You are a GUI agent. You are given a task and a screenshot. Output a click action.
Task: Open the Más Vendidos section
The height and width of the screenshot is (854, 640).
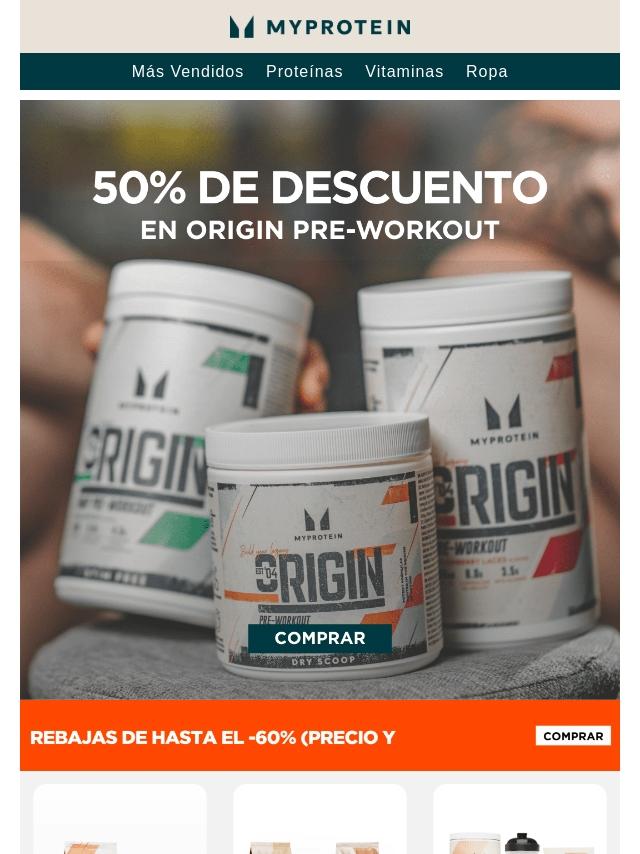[187, 72]
